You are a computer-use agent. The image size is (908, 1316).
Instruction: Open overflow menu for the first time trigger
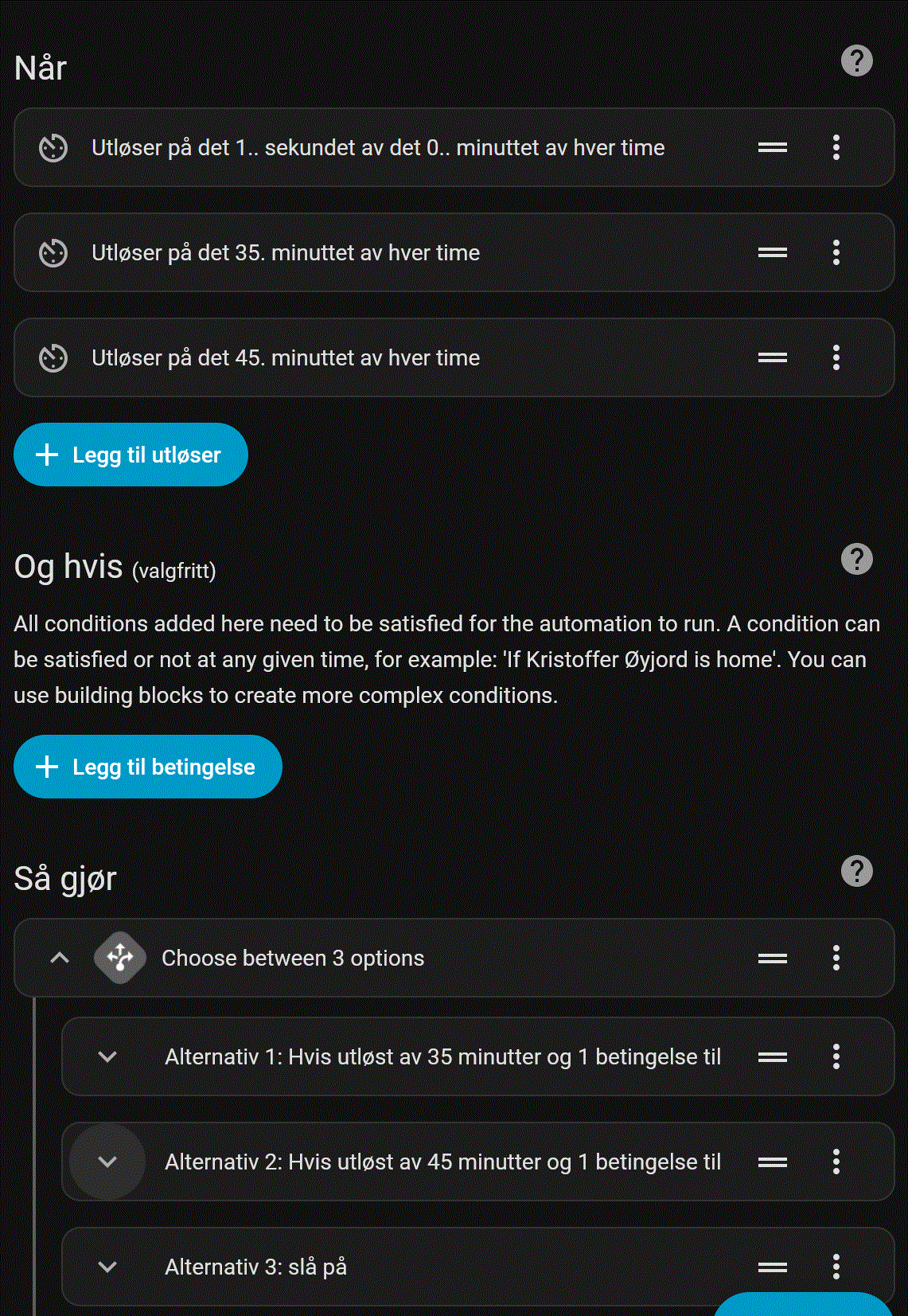click(836, 148)
